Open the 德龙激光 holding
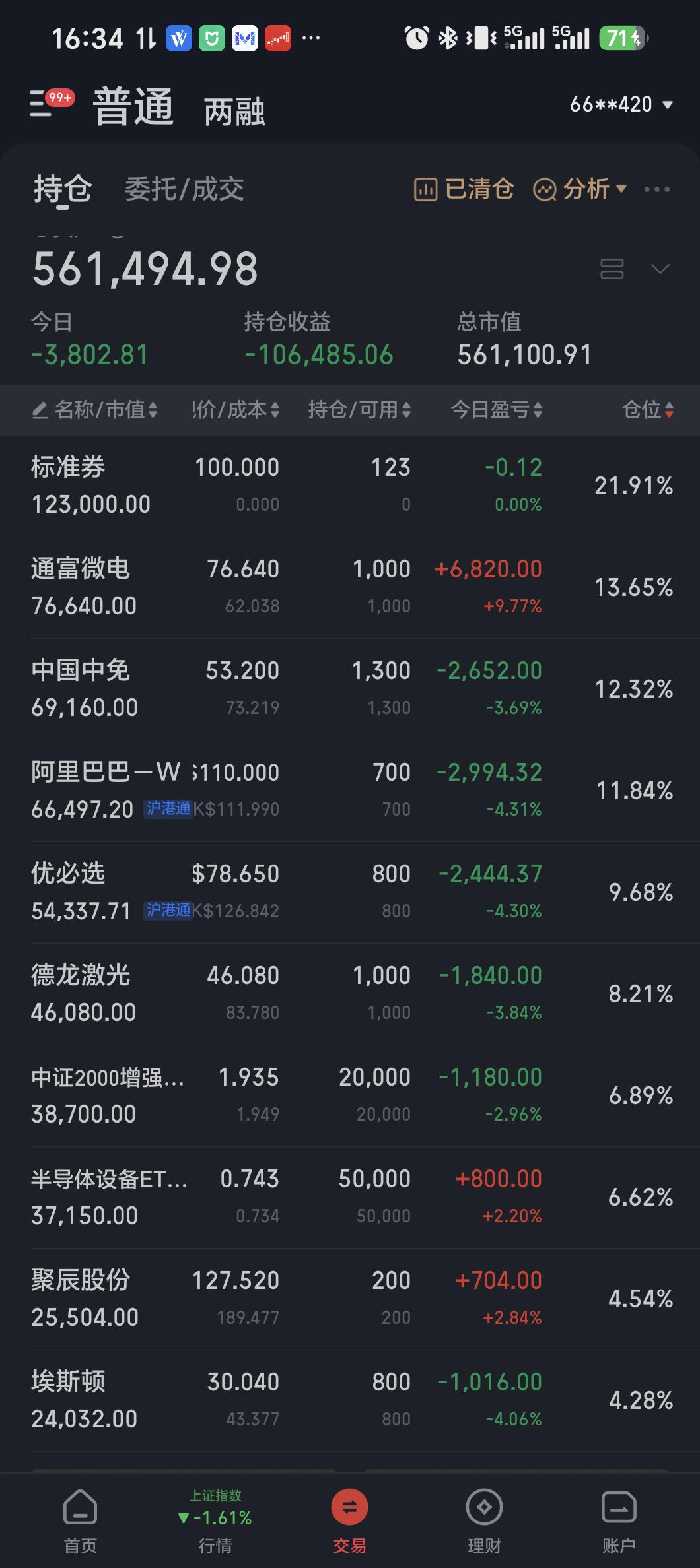The width and height of the screenshot is (700, 1568). pos(350,994)
